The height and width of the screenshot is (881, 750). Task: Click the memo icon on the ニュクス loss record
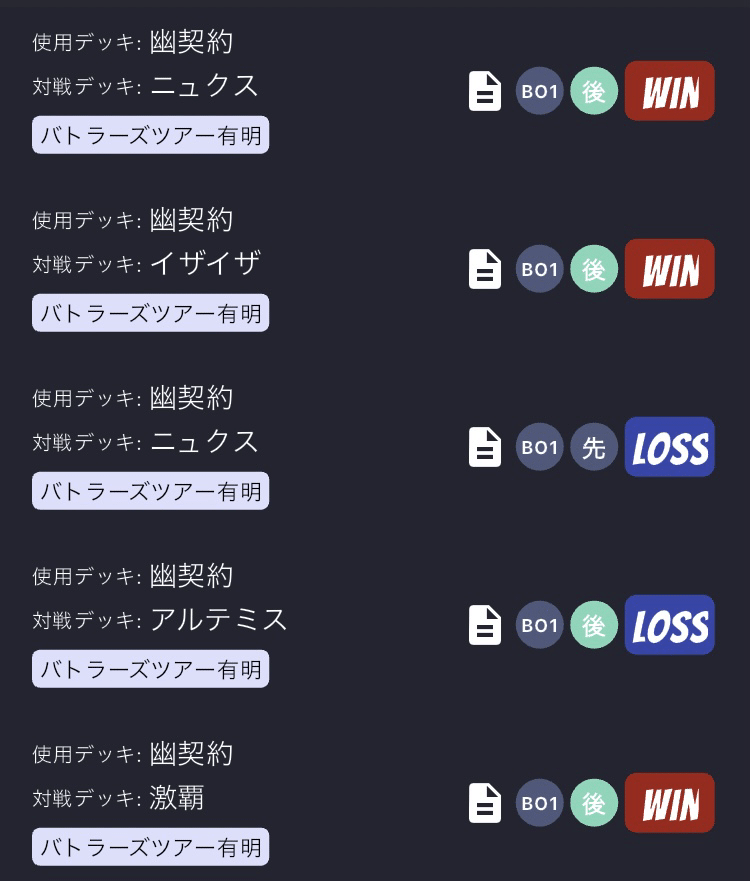point(484,447)
